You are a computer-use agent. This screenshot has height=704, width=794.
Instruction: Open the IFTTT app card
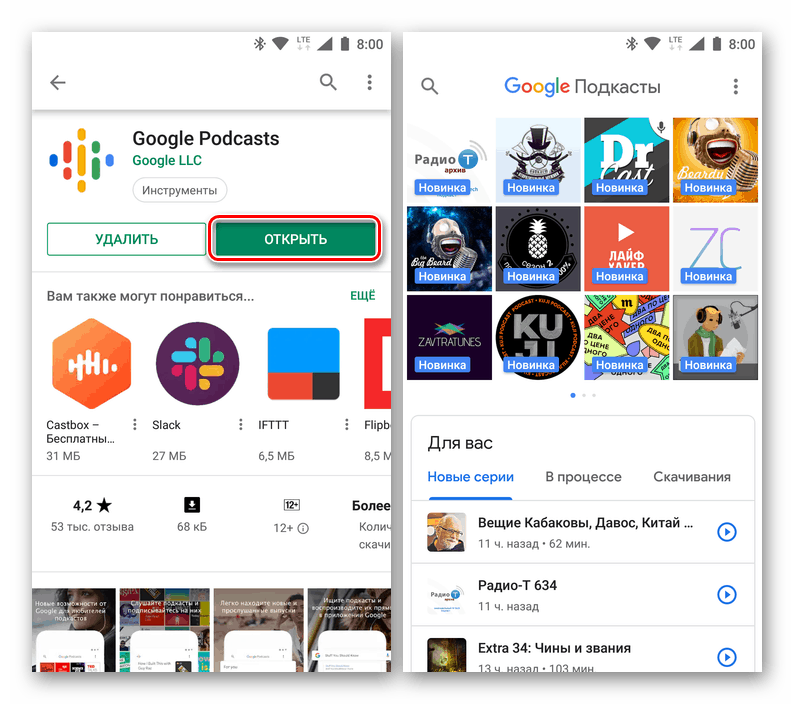tap(304, 365)
